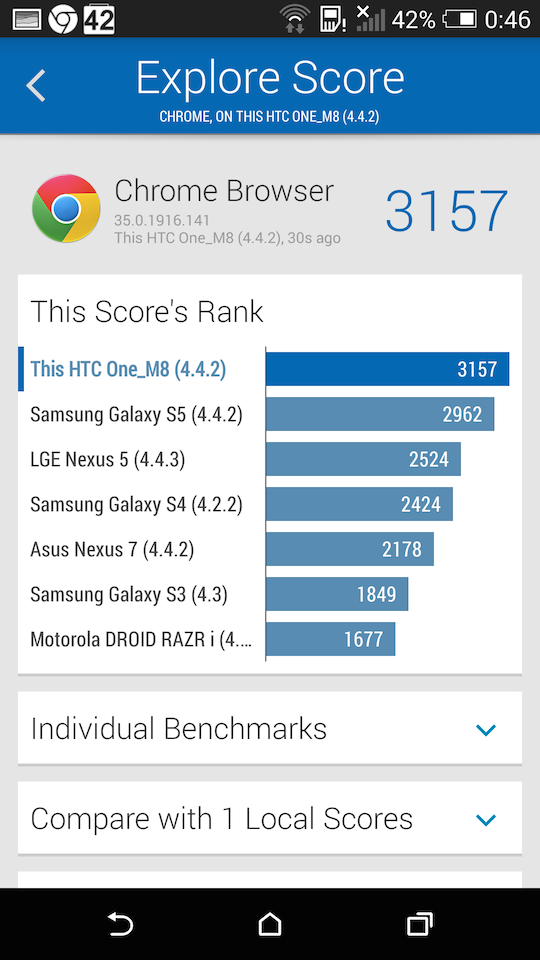Open the recent apps overview
The image size is (540, 960).
pos(419,924)
